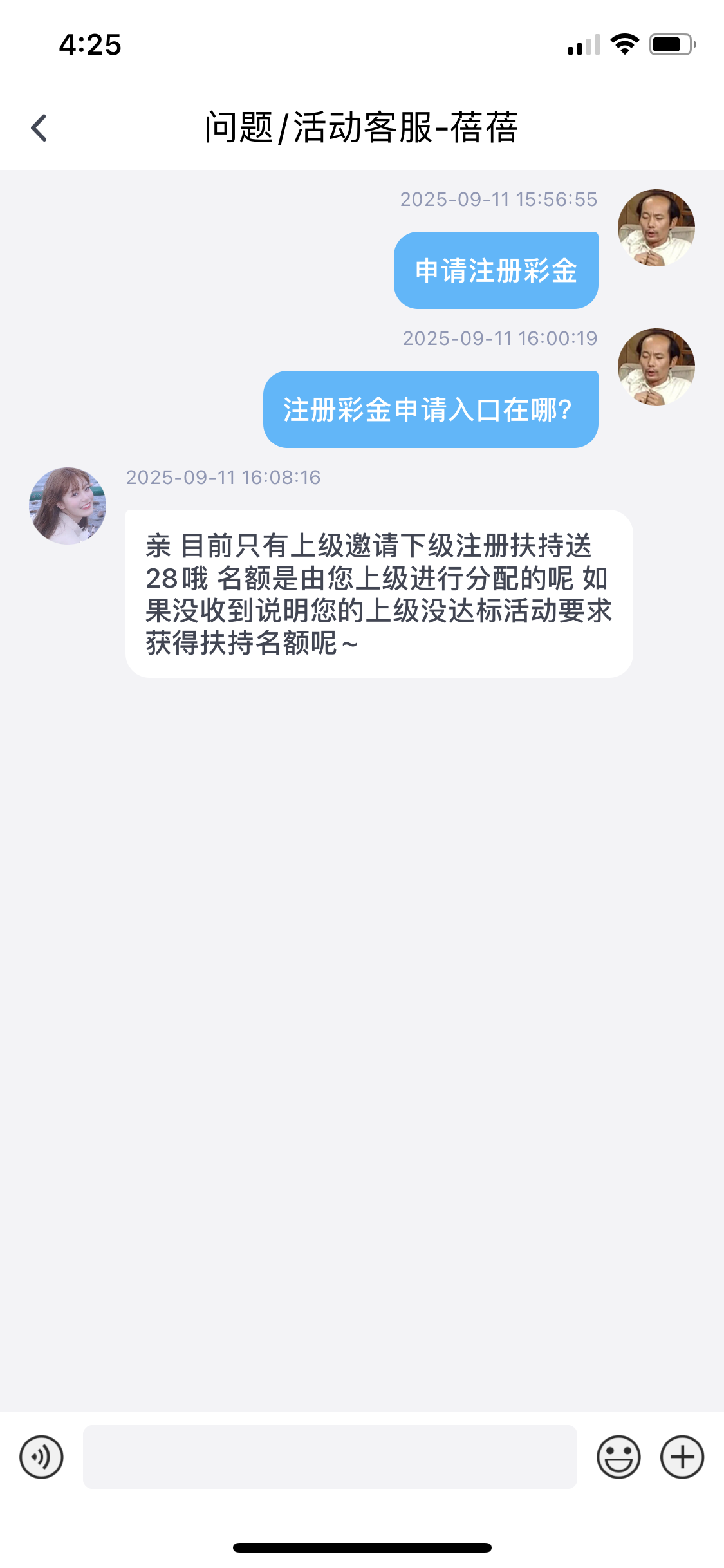The image size is (724, 1568).
Task: Open the plus attachment menu
Action: [682, 1457]
